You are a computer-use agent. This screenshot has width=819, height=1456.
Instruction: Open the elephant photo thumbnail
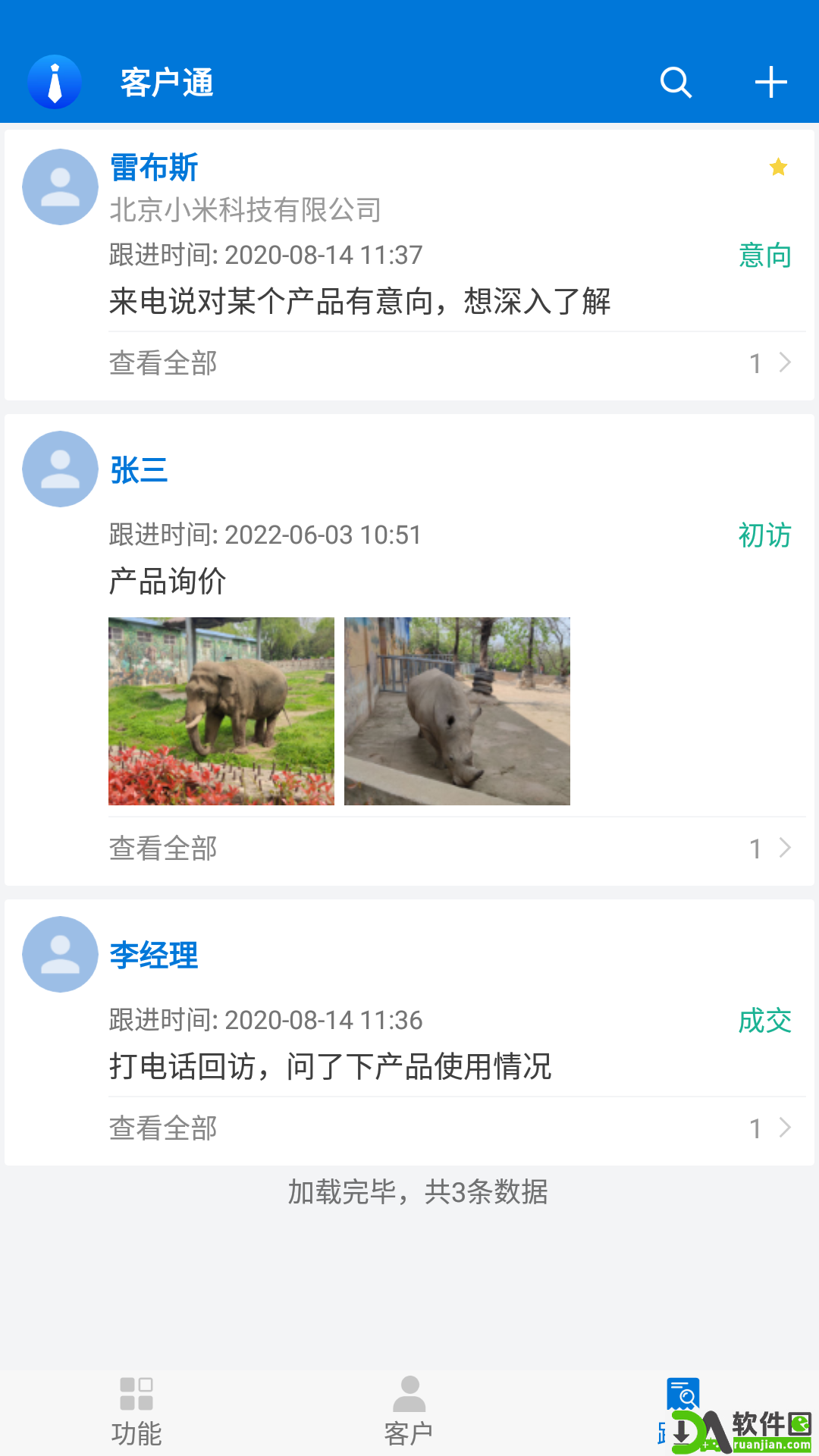click(x=221, y=712)
